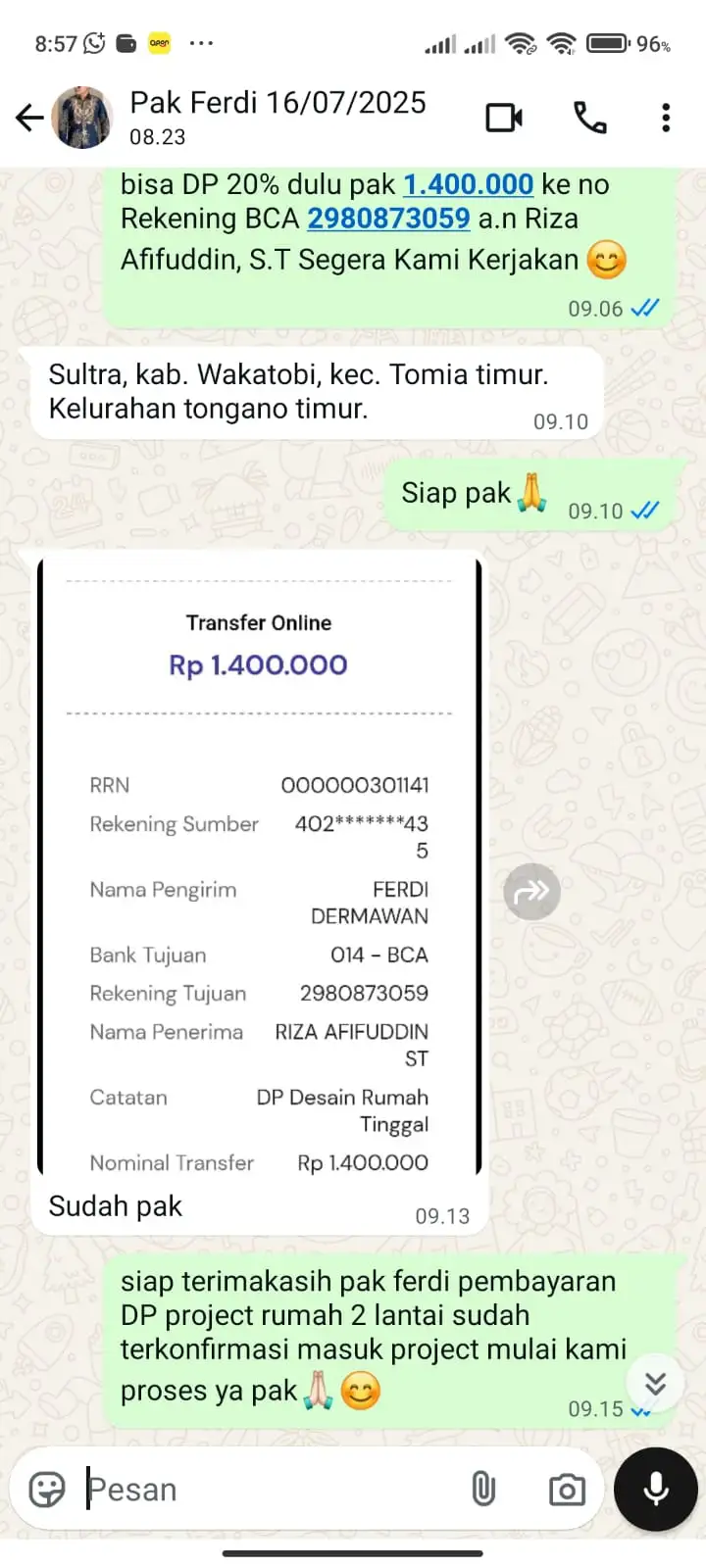Record a voice message with the microphone
The height and width of the screenshot is (1568, 706).
(x=655, y=1490)
